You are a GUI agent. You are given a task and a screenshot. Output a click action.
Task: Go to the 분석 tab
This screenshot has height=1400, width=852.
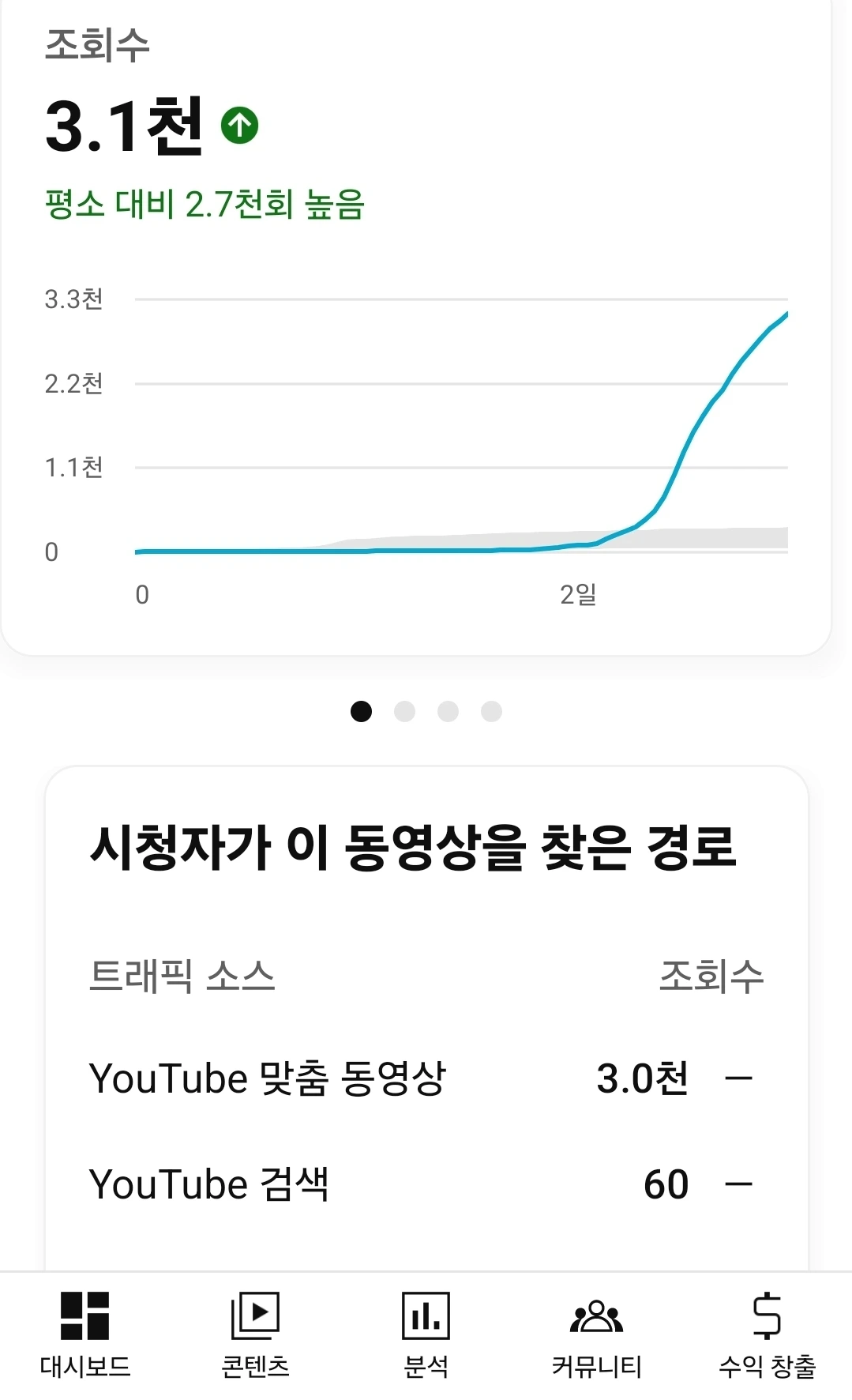click(x=426, y=1335)
